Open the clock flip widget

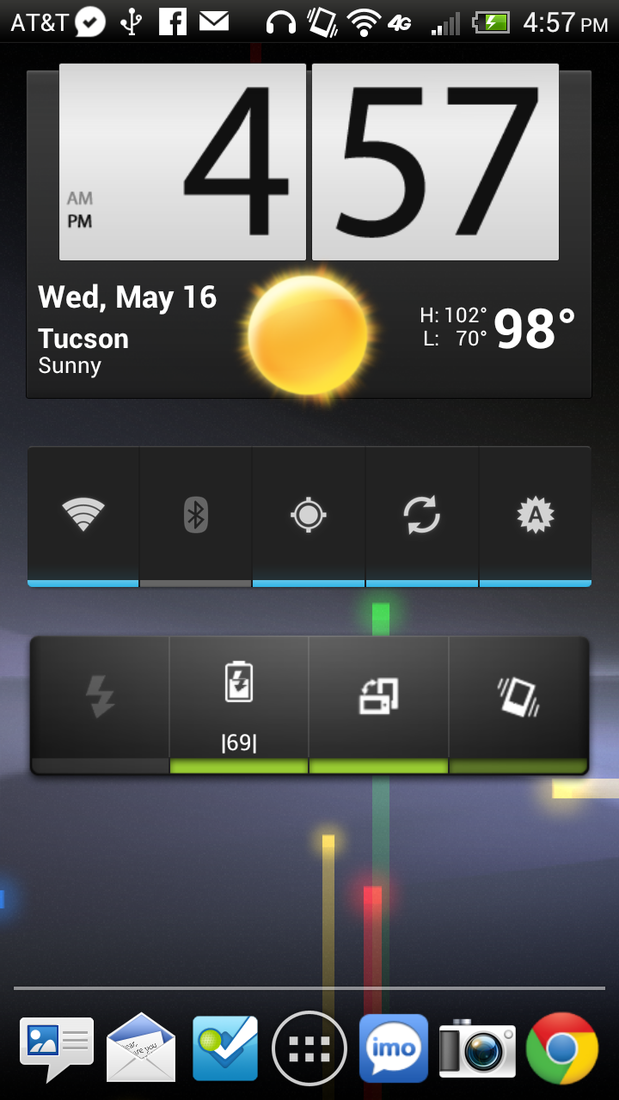pyautogui.click(x=309, y=162)
